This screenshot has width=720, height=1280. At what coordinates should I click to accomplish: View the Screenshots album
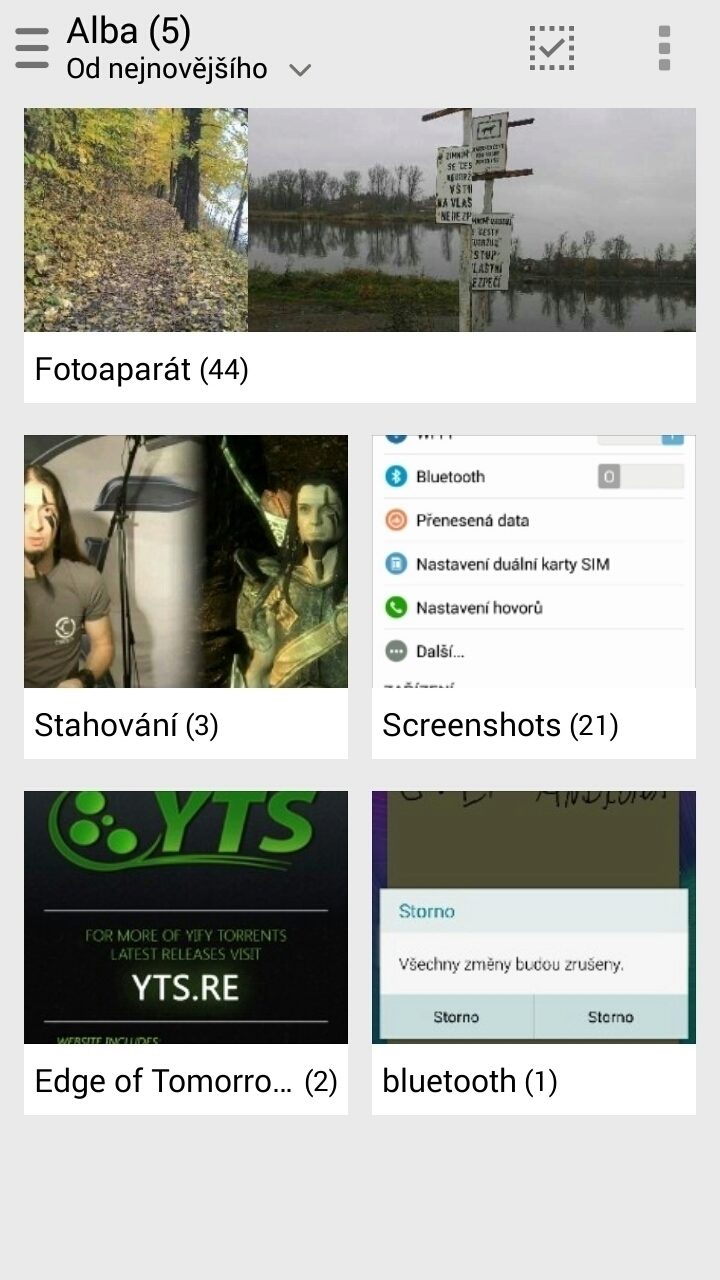tap(534, 597)
